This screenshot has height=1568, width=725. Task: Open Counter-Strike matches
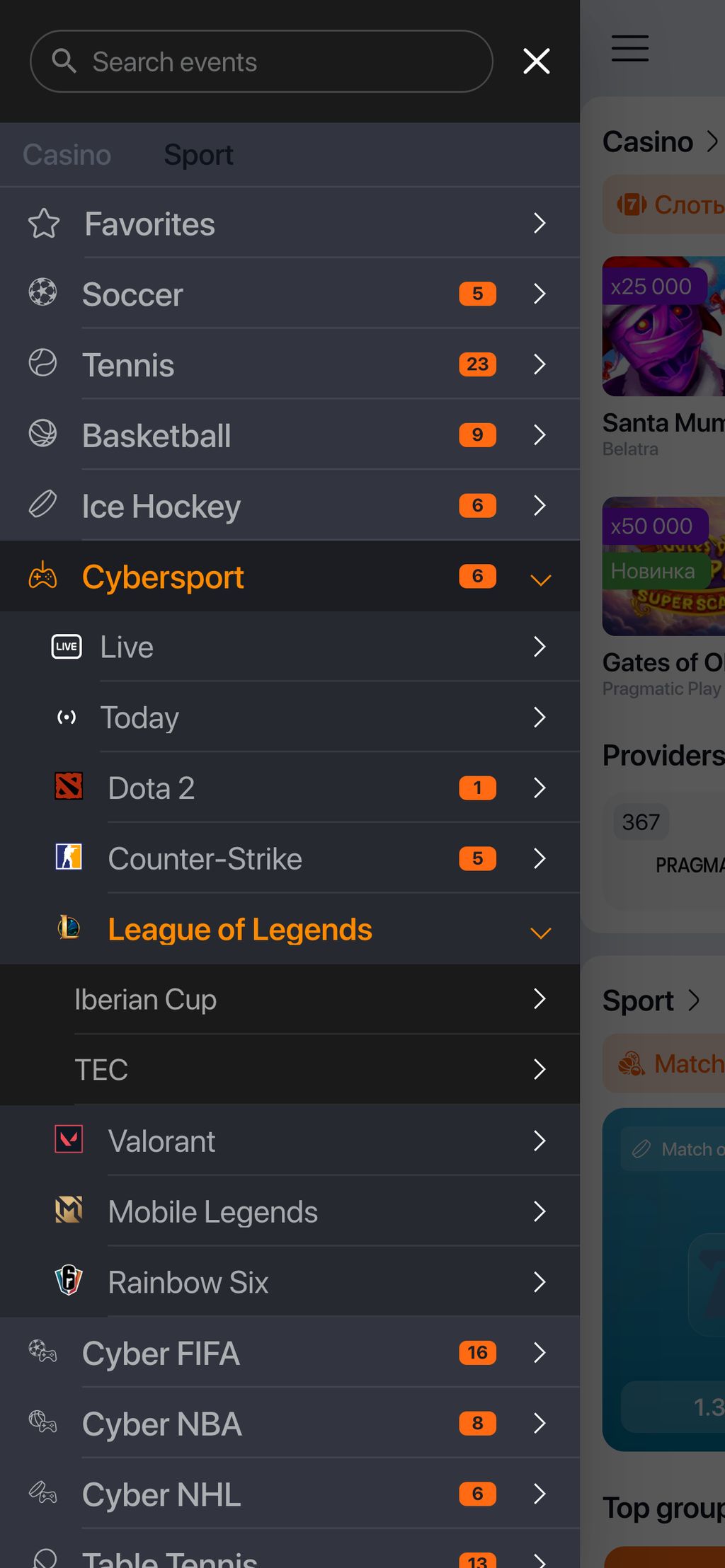tap(290, 859)
